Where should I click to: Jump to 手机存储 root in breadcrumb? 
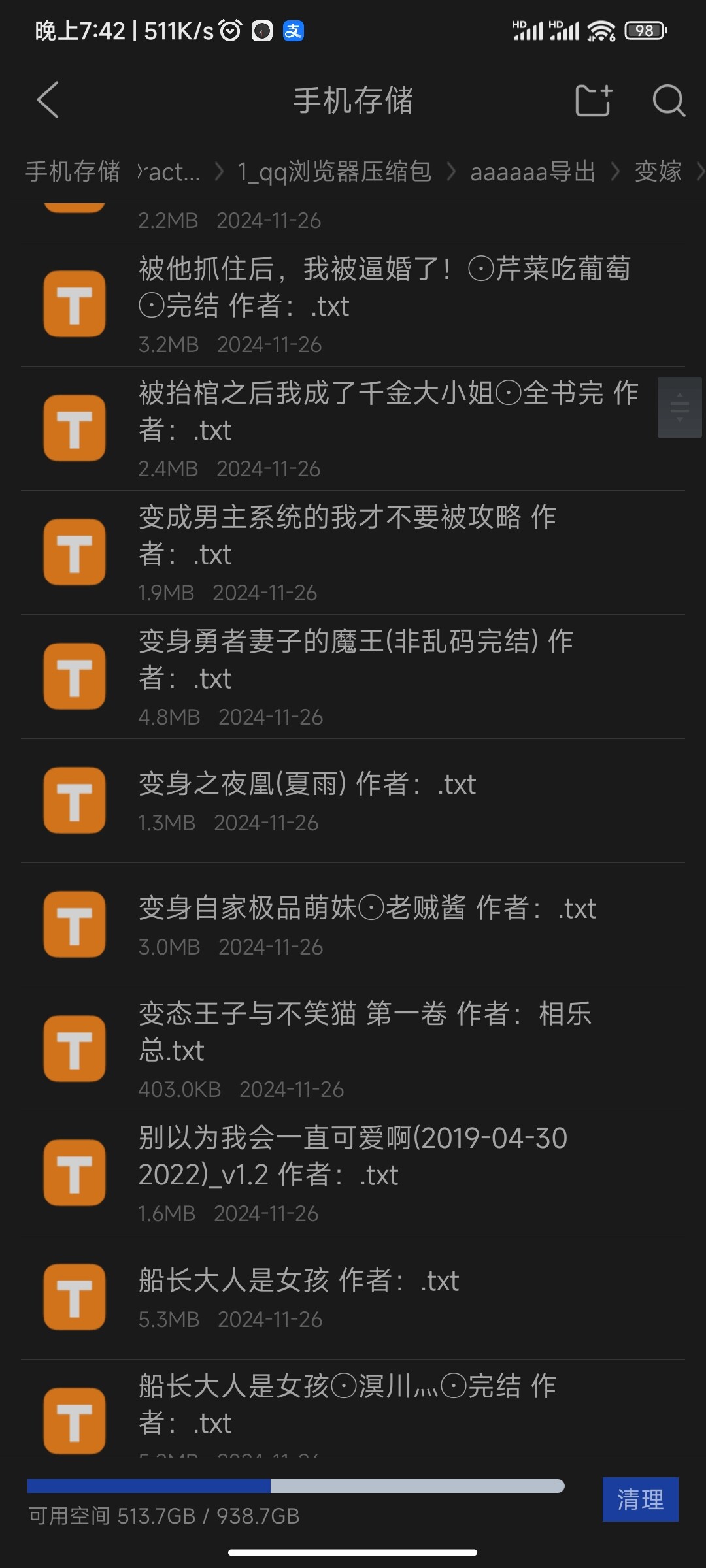tap(73, 171)
